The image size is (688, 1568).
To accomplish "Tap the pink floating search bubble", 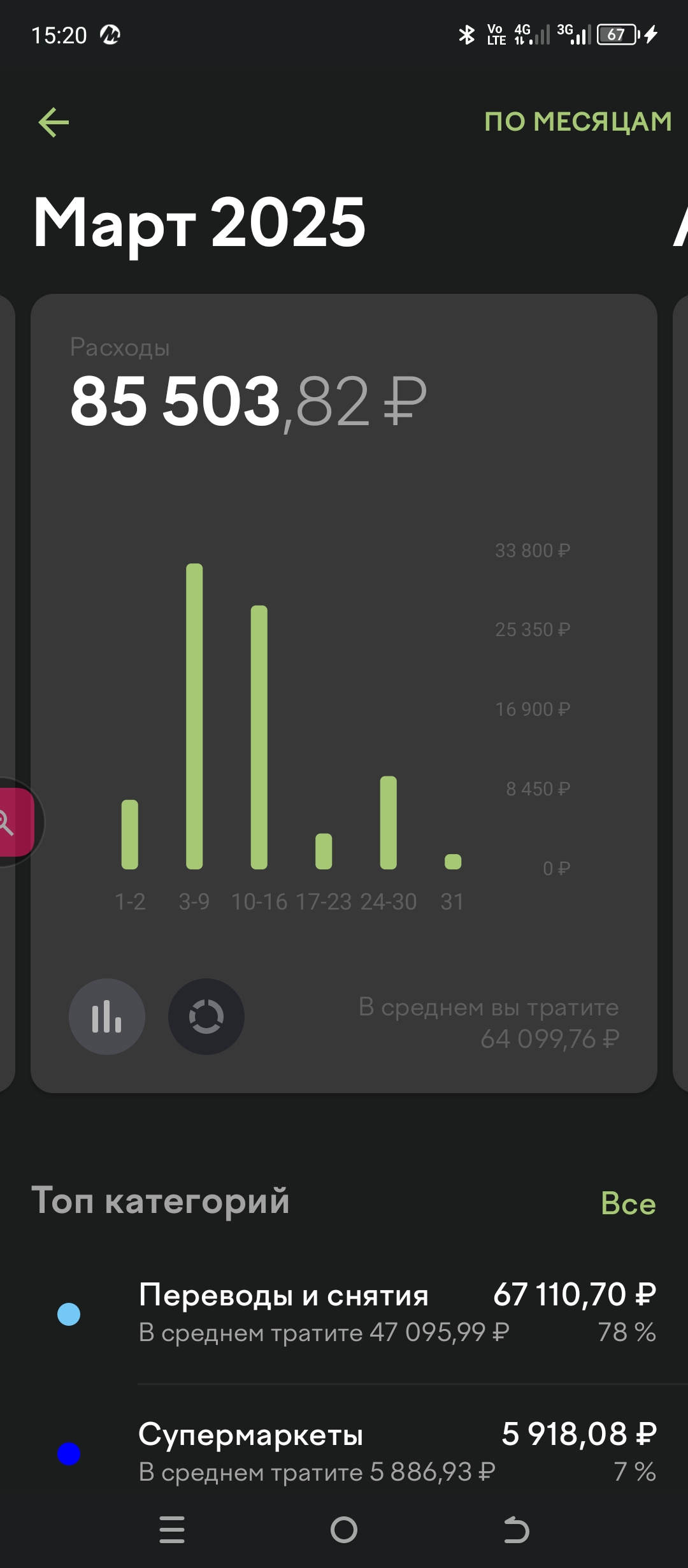I will tap(14, 821).
